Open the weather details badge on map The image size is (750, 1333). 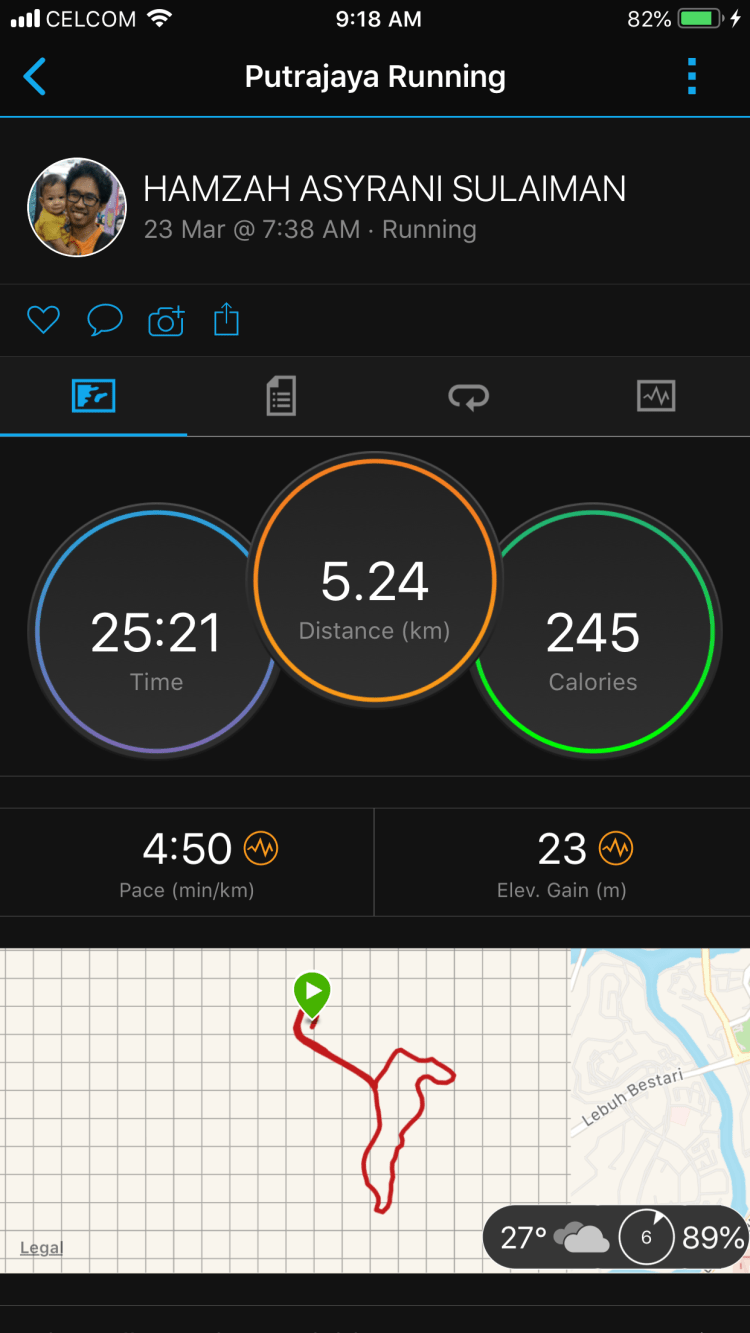pos(614,1238)
